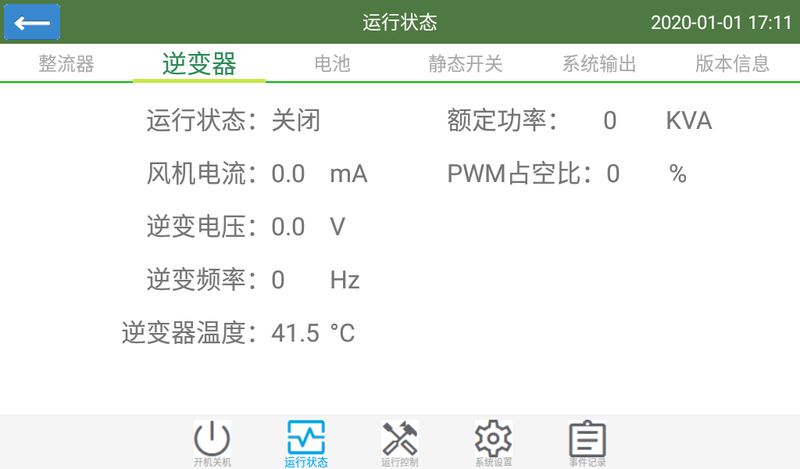Switch to the 静态开关 tab

pyautogui.click(x=465, y=65)
